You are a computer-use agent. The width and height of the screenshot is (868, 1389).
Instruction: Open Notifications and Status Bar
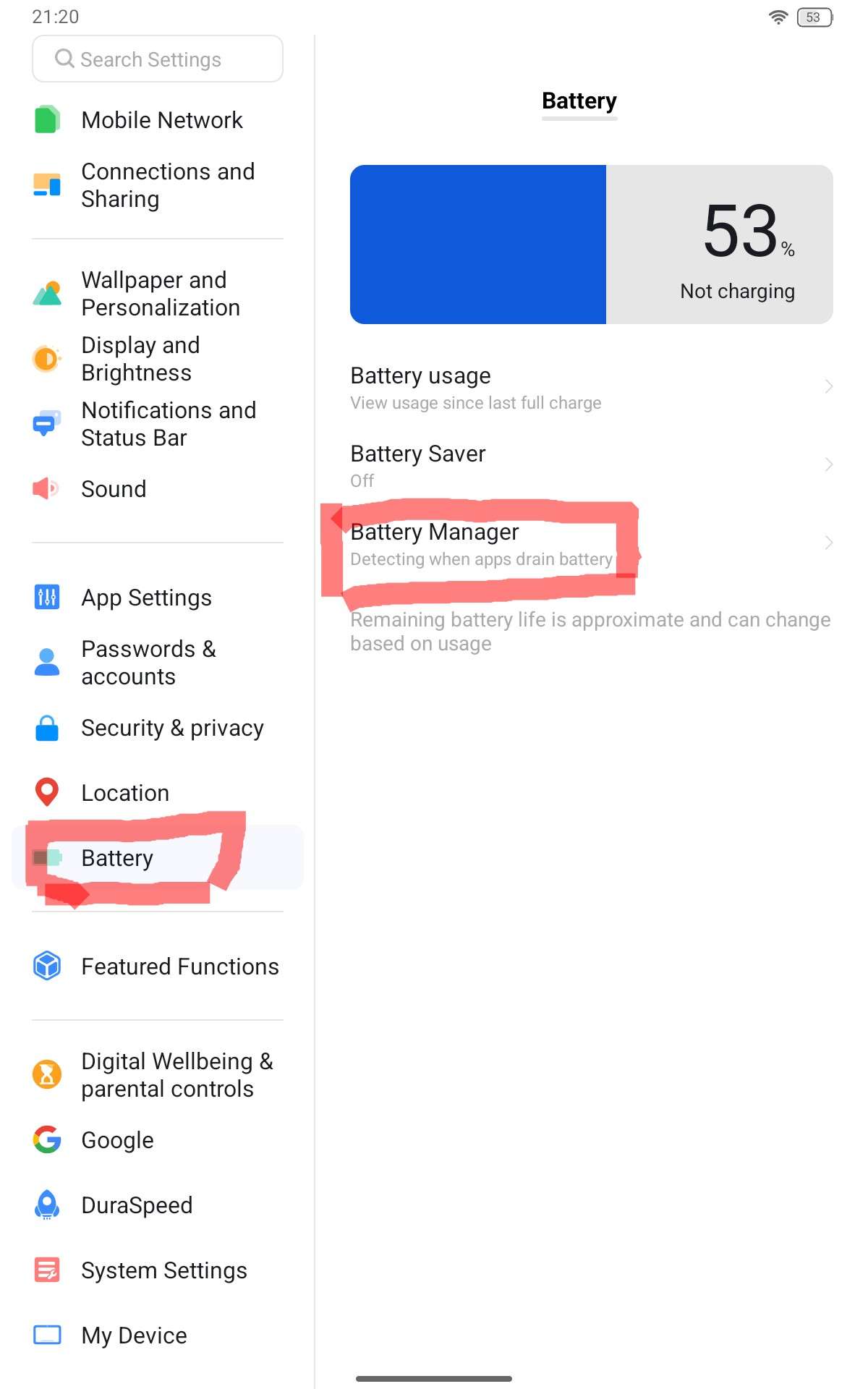pyautogui.click(x=168, y=424)
